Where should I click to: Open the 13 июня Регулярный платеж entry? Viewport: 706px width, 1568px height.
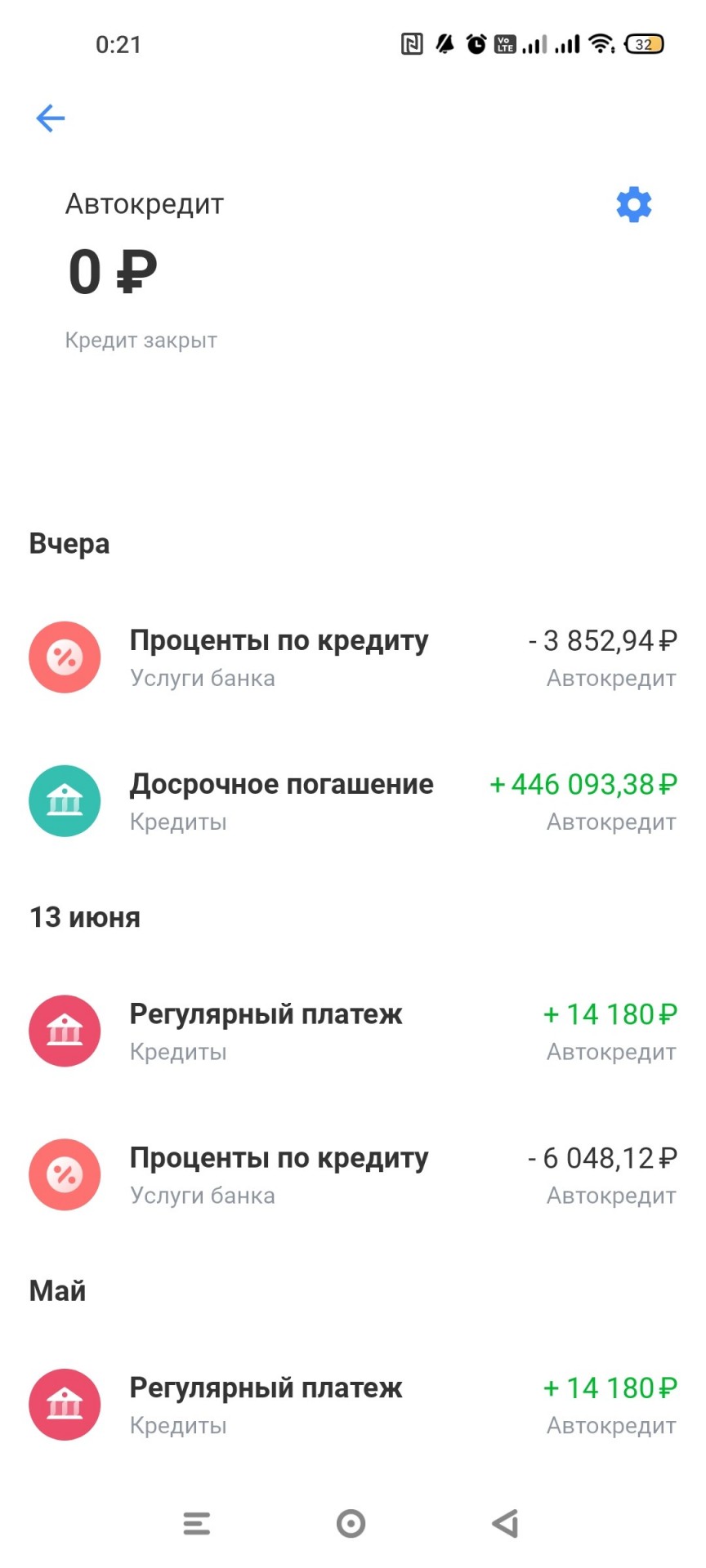pos(353,1031)
